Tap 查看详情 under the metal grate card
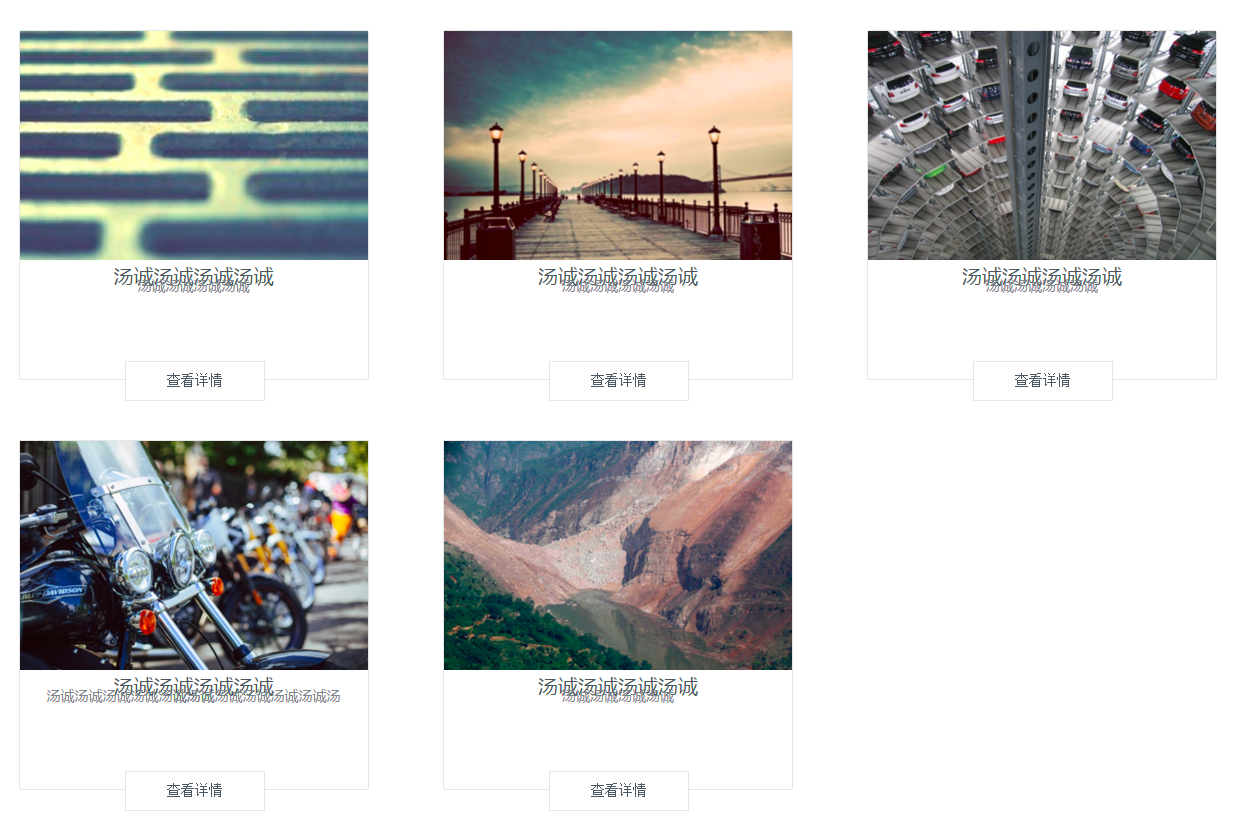Viewport: 1235px width, 825px height. pyautogui.click(x=194, y=381)
